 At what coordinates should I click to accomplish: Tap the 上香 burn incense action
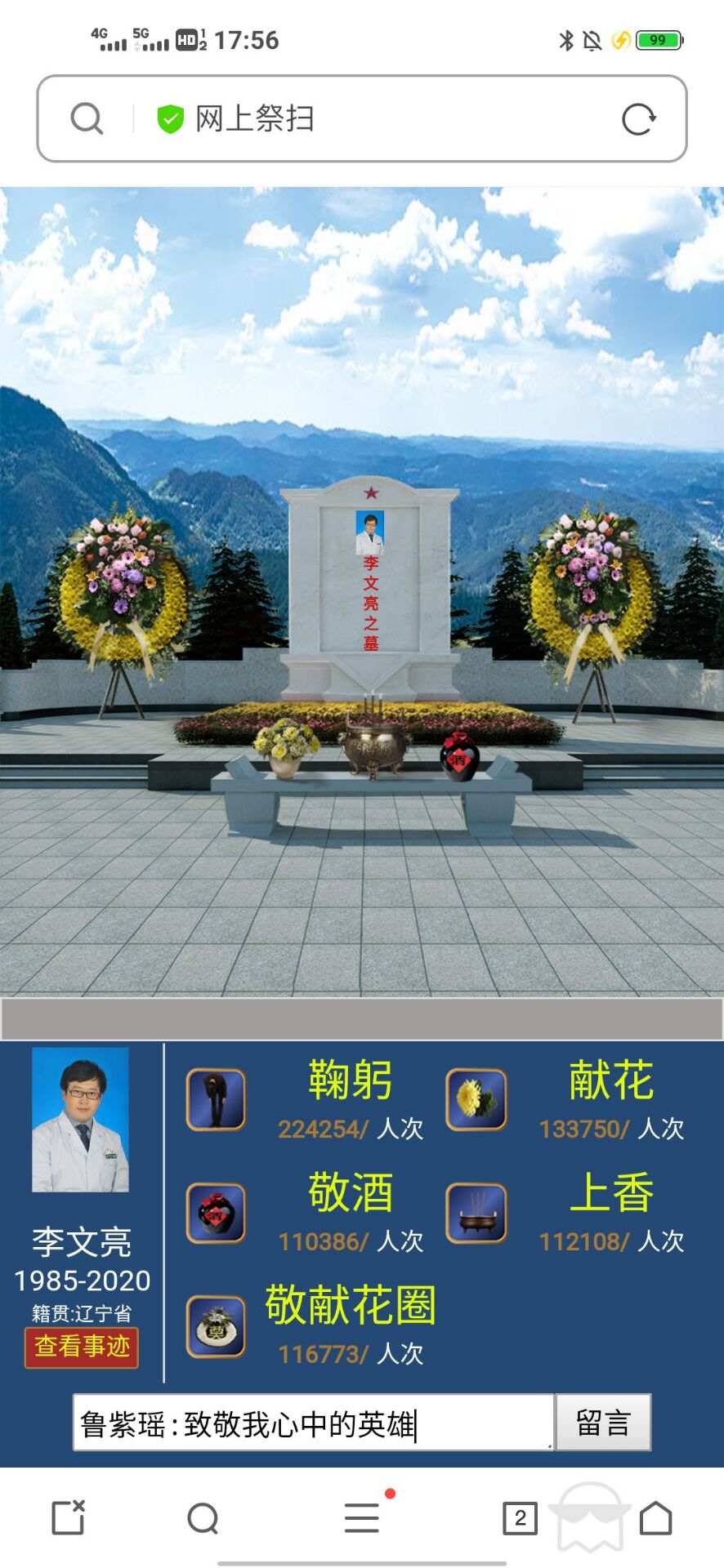point(476,1213)
